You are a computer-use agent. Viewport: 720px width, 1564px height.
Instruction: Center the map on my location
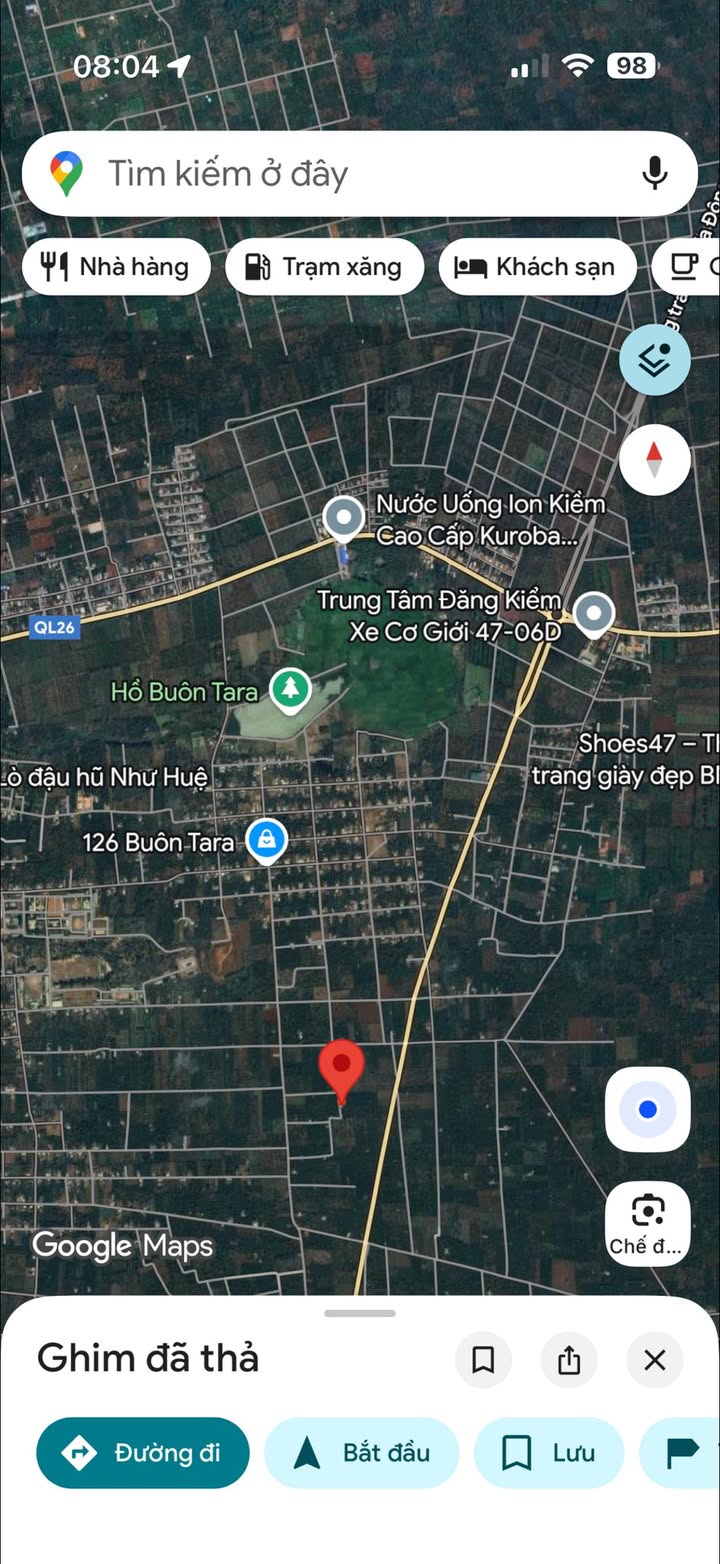coord(647,1109)
